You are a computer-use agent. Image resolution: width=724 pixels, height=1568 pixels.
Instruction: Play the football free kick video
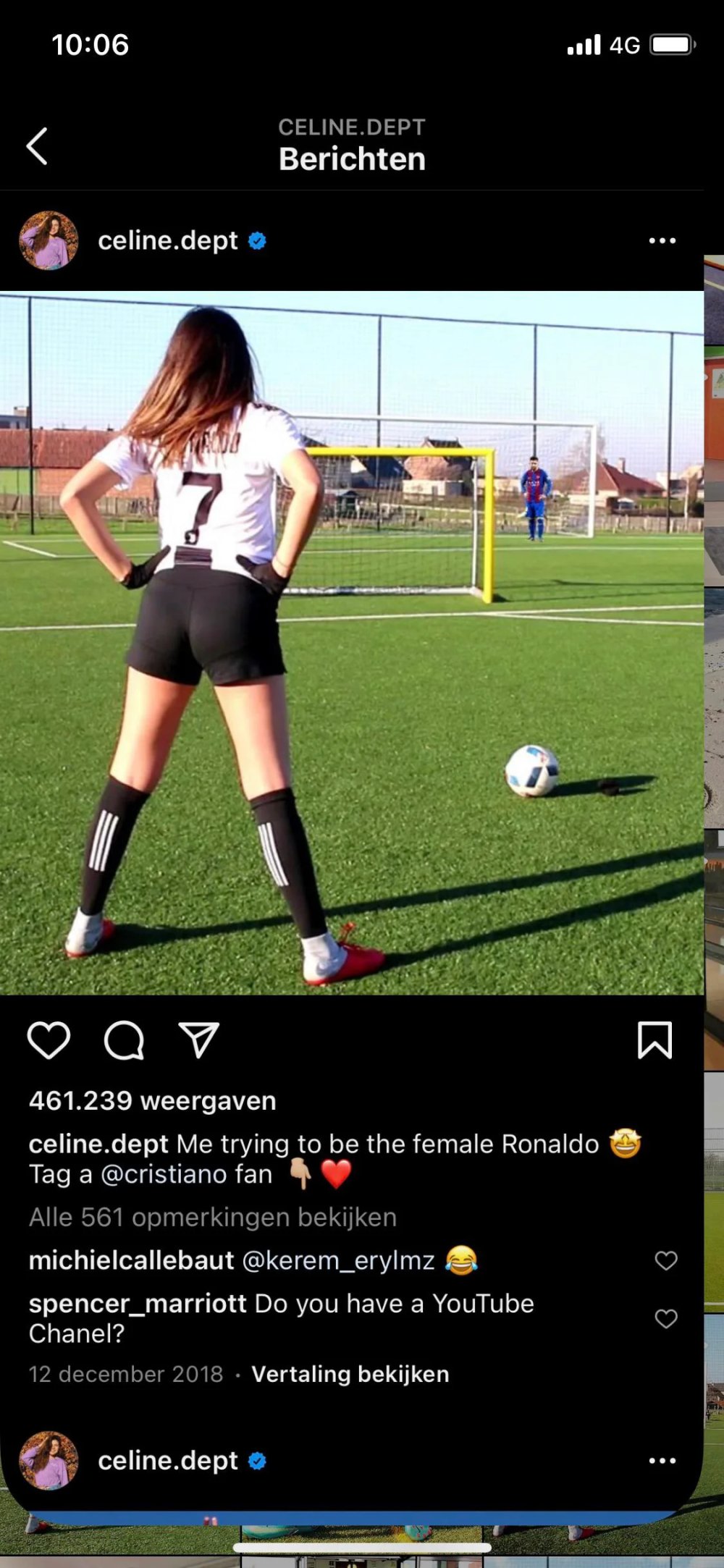pyautogui.click(x=352, y=643)
